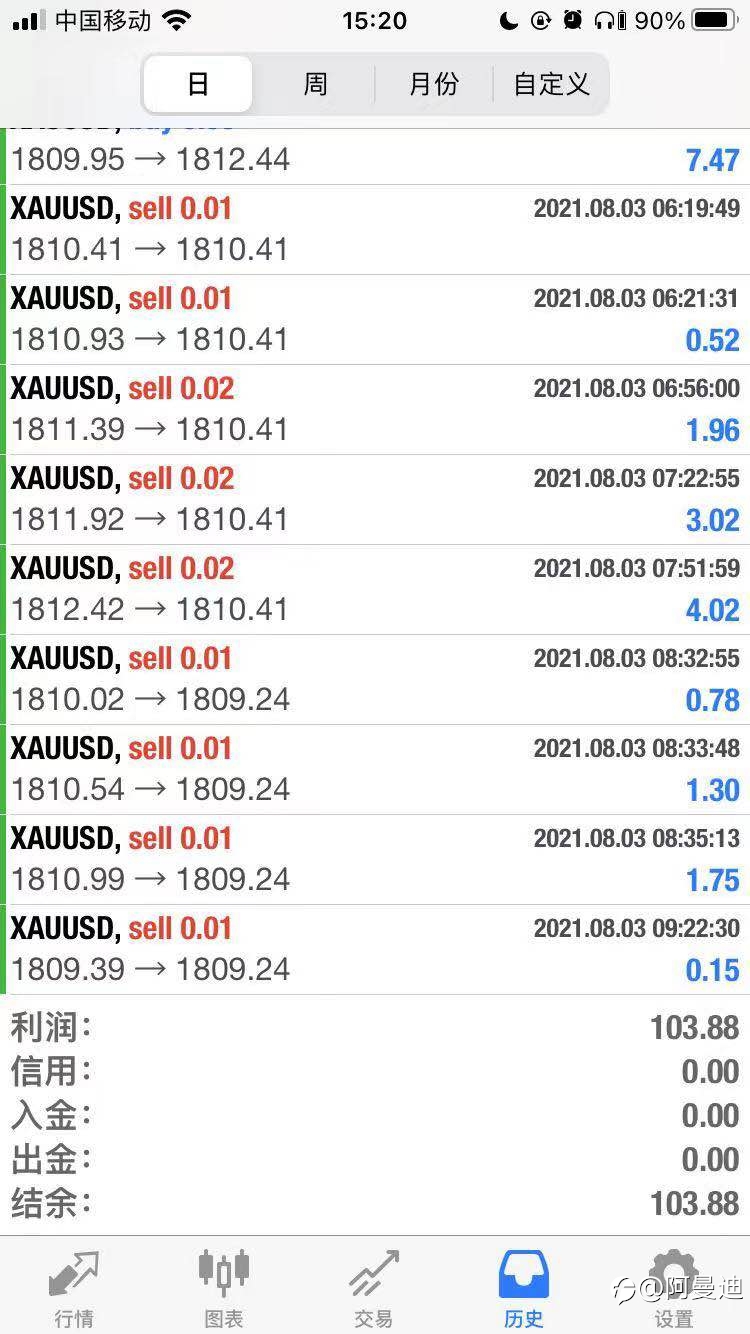This screenshot has width=750, height=1334.
Task: Show details of trade at 08:35:13
Action: (x=375, y=860)
